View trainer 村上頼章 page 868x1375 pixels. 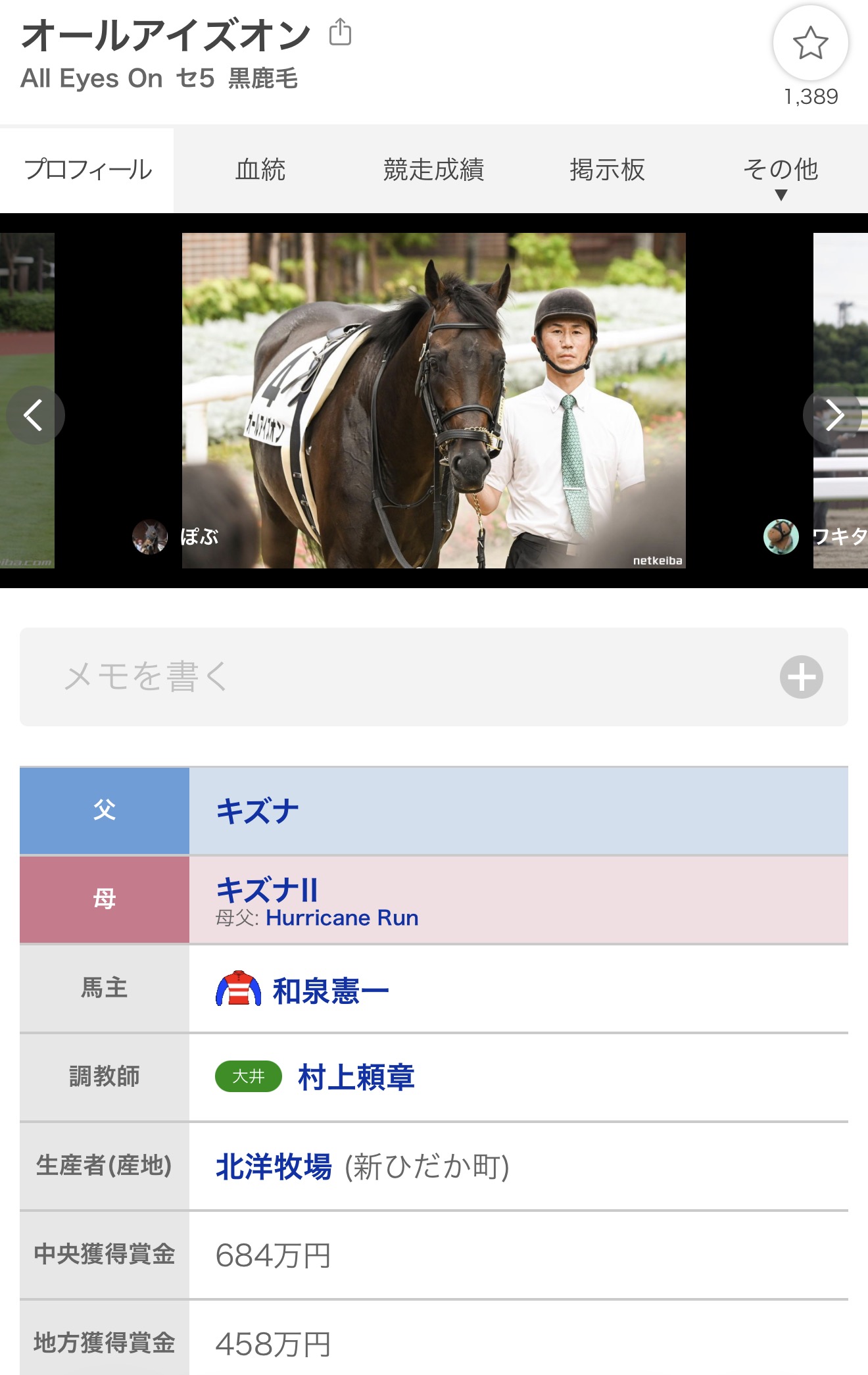(x=356, y=1078)
